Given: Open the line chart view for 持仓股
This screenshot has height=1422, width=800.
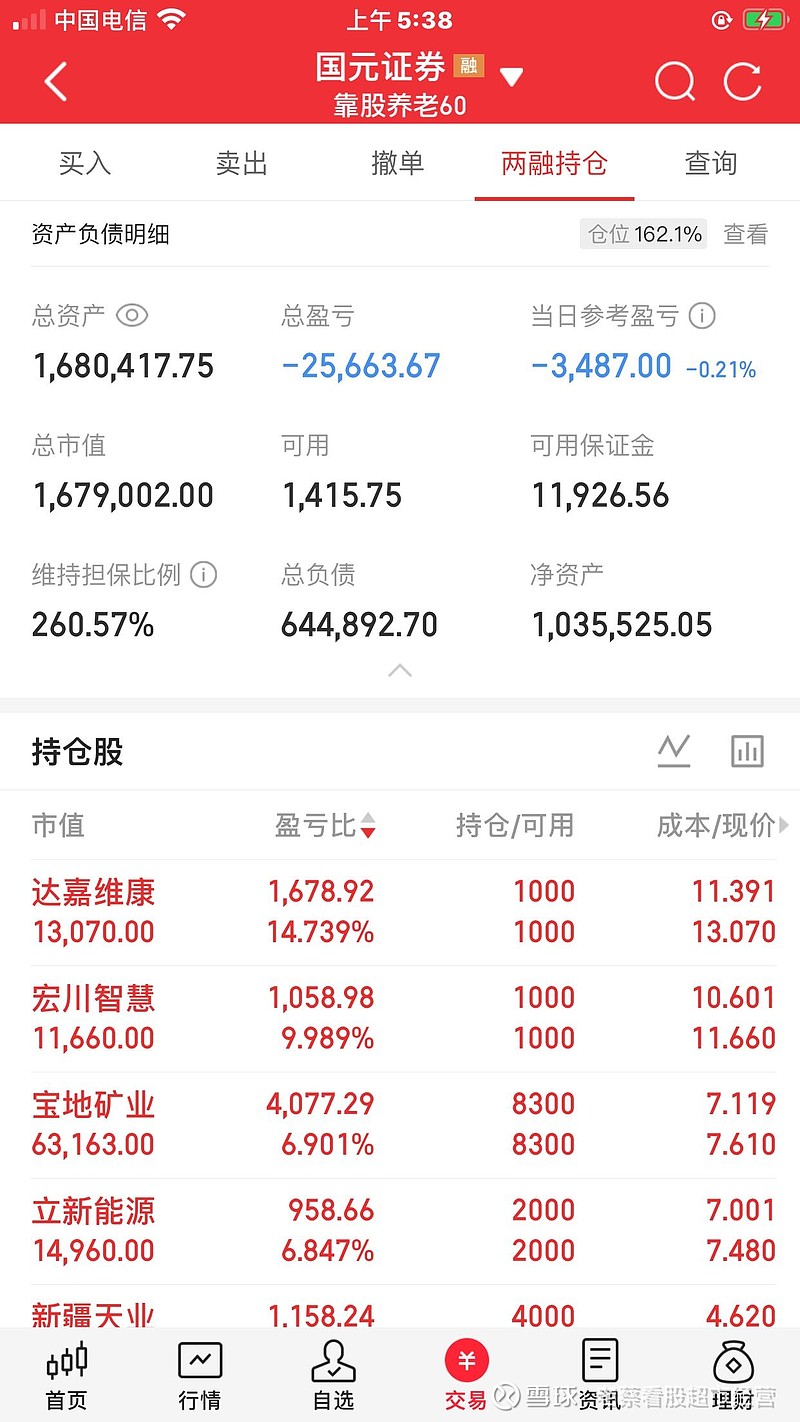Looking at the screenshot, I should (674, 751).
